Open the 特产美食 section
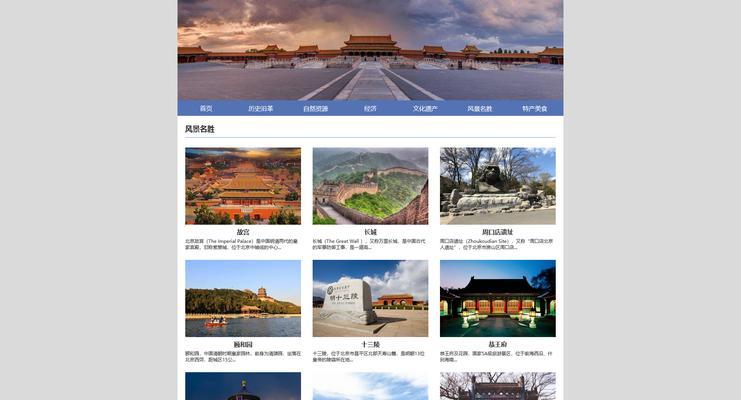 535,108
